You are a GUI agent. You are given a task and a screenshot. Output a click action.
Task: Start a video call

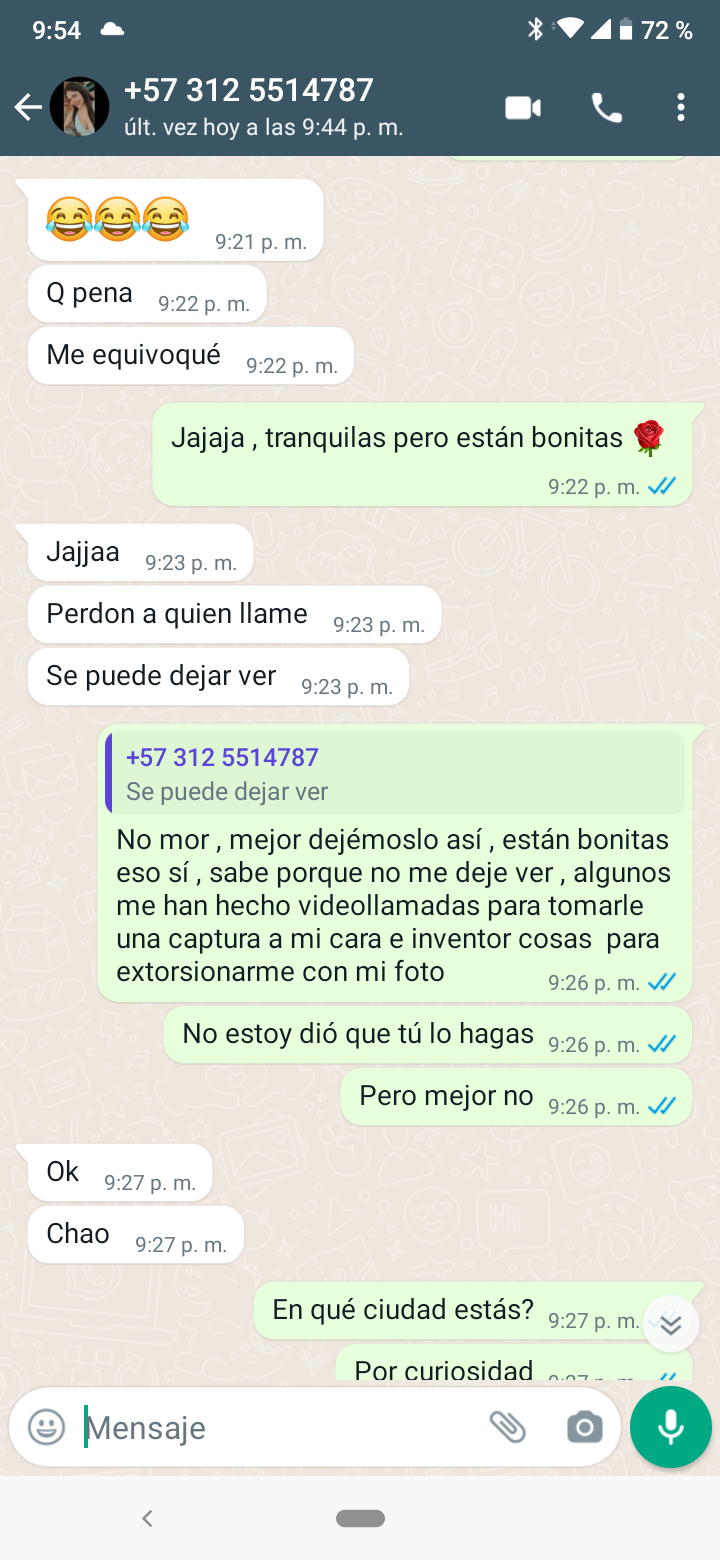coord(523,107)
